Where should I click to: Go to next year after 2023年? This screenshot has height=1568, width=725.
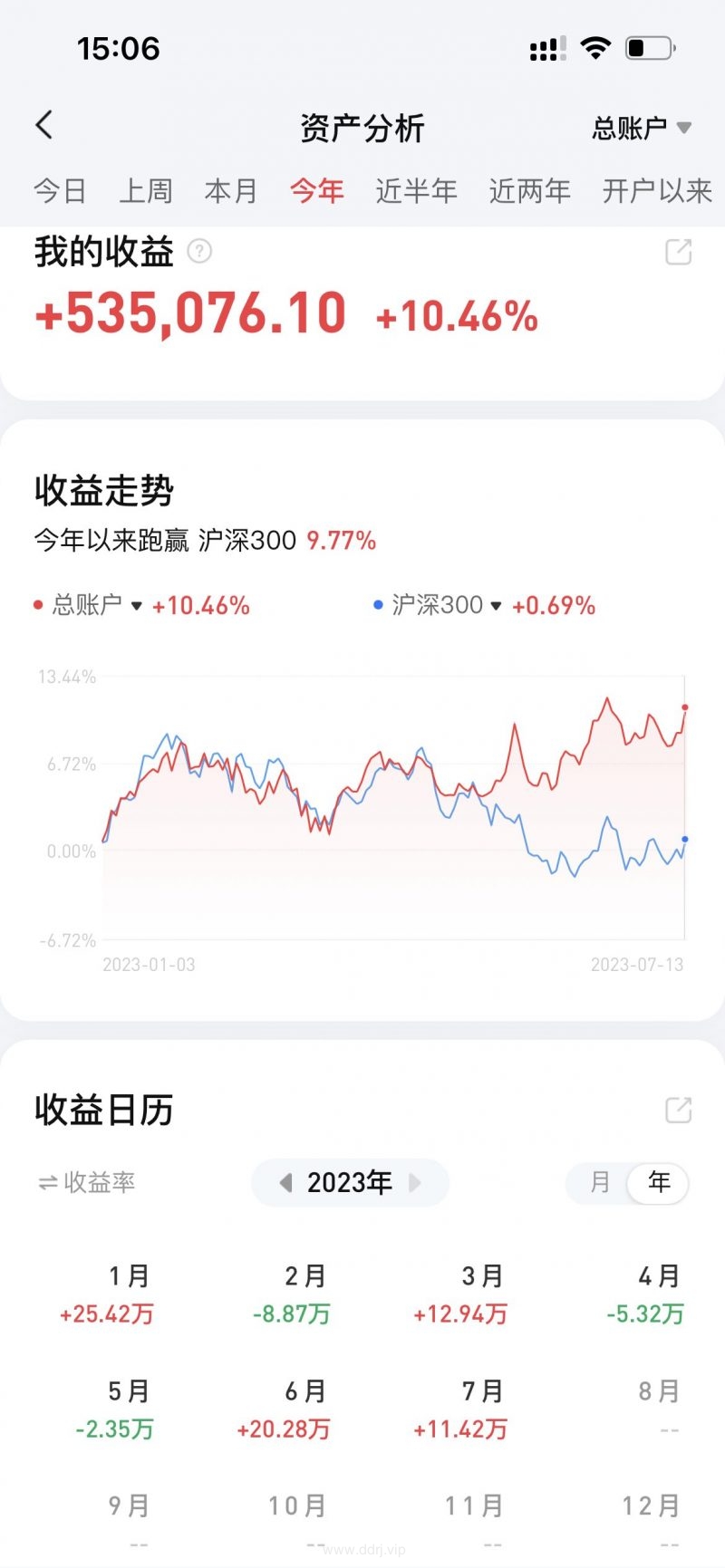pyautogui.click(x=415, y=1182)
